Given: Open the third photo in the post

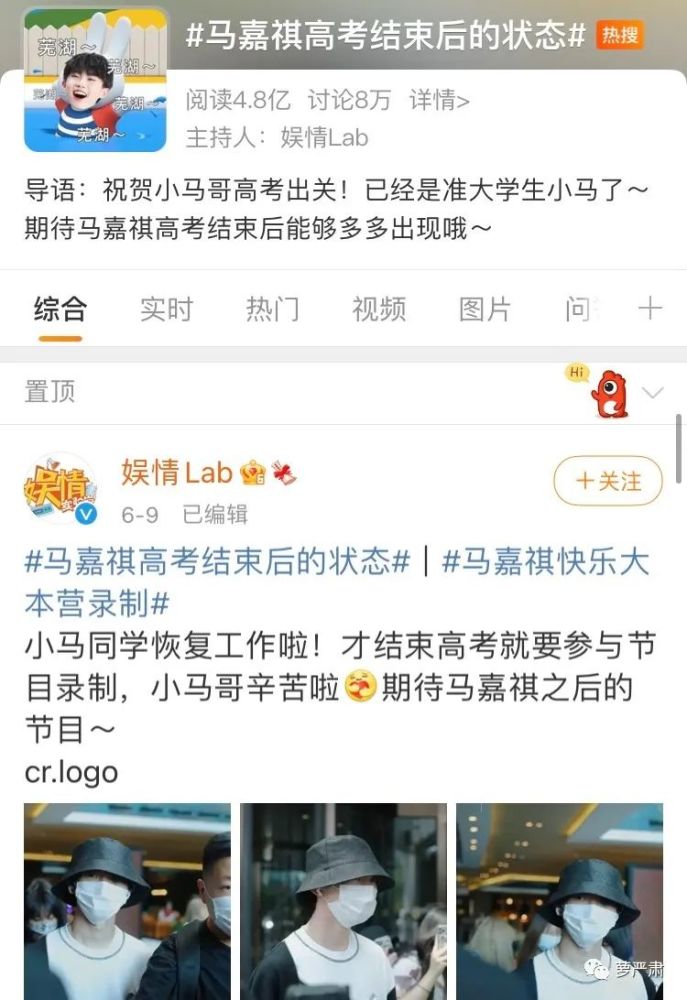Looking at the screenshot, I should 559,900.
